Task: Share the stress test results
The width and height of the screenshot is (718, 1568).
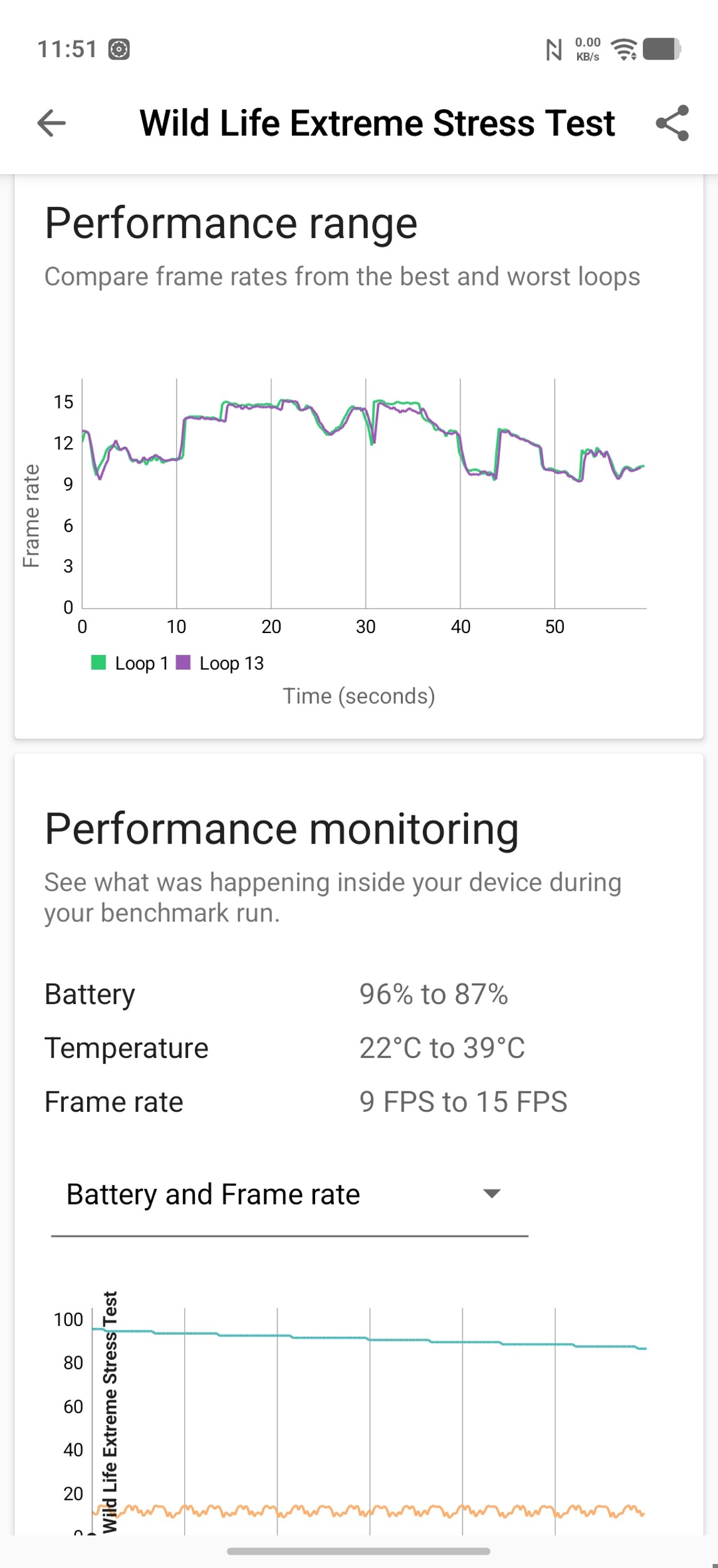Action: [x=672, y=123]
